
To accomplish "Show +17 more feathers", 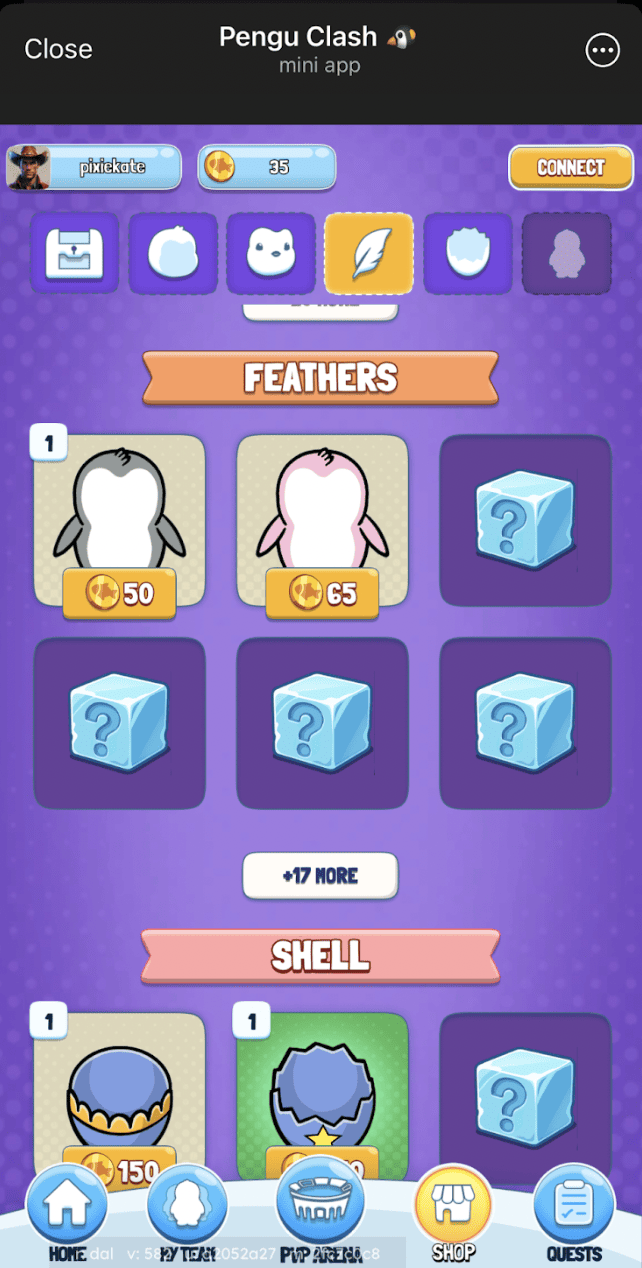I will [x=320, y=876].
